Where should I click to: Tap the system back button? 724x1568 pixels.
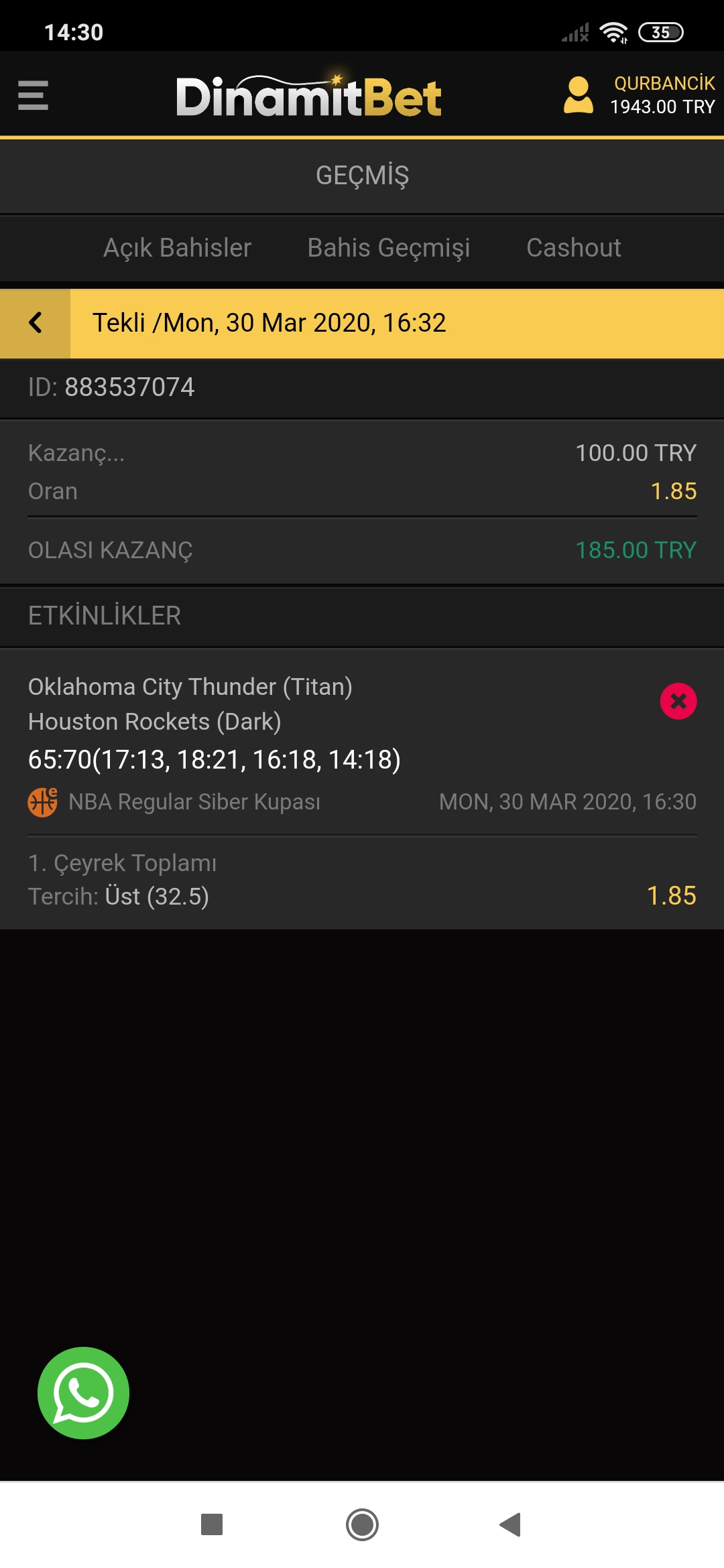click(511, 1524)
